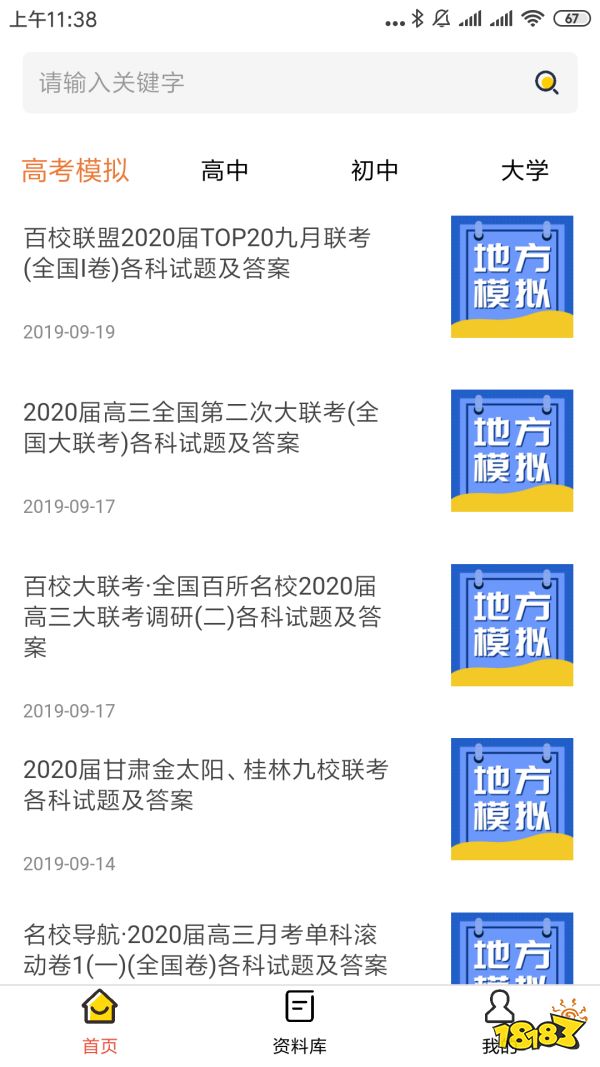Open 2020届高三全国第二次大联考 article
Image resolution: width=600 pixels, height=1067 pixels.
[201, 427]
